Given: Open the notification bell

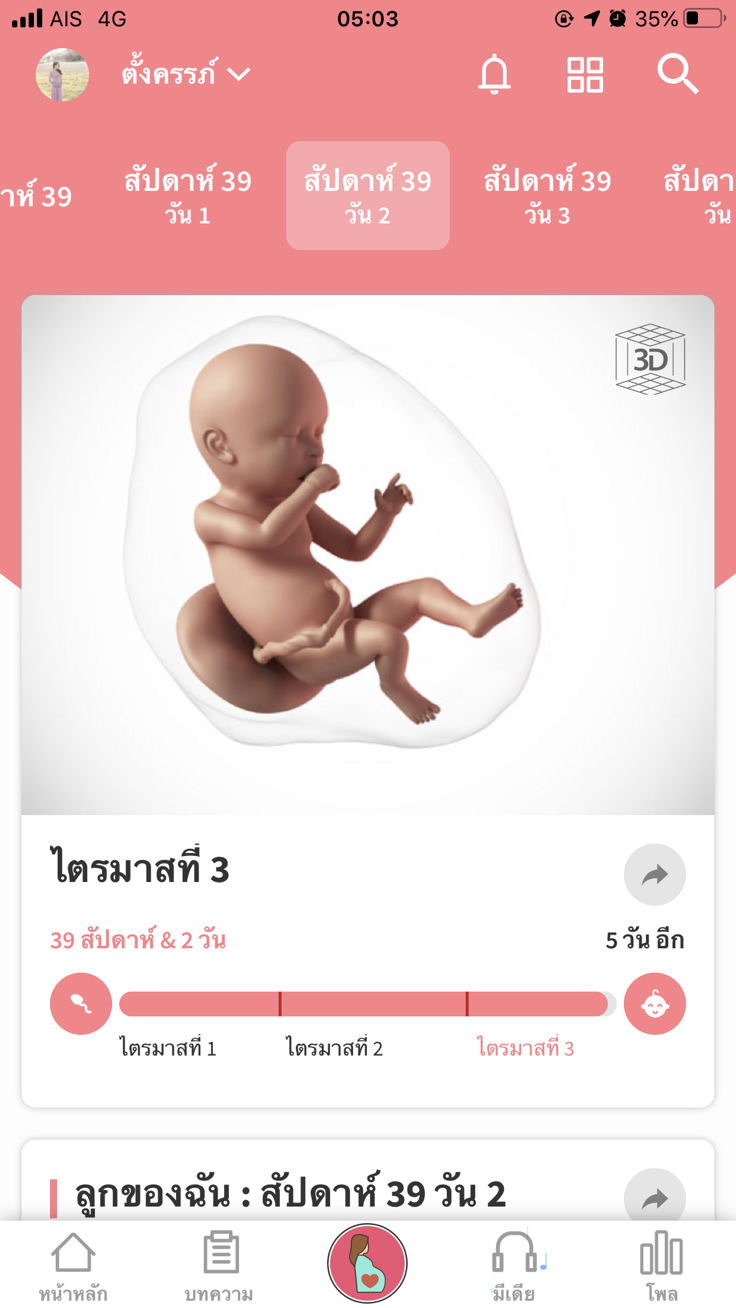Looking at the screenshot, I should point(494,74).
